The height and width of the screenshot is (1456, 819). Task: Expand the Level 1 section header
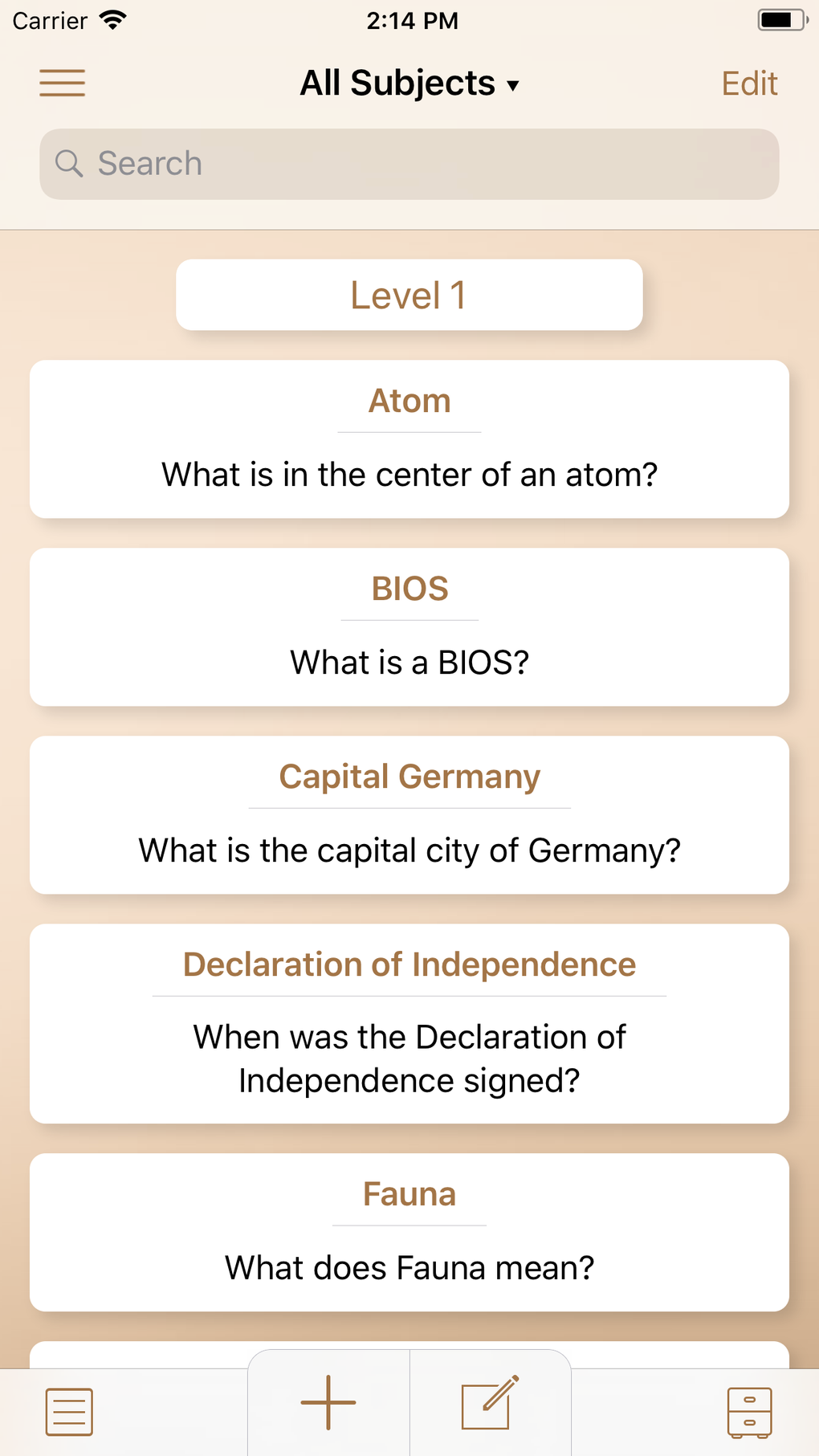tap(409, 294)
